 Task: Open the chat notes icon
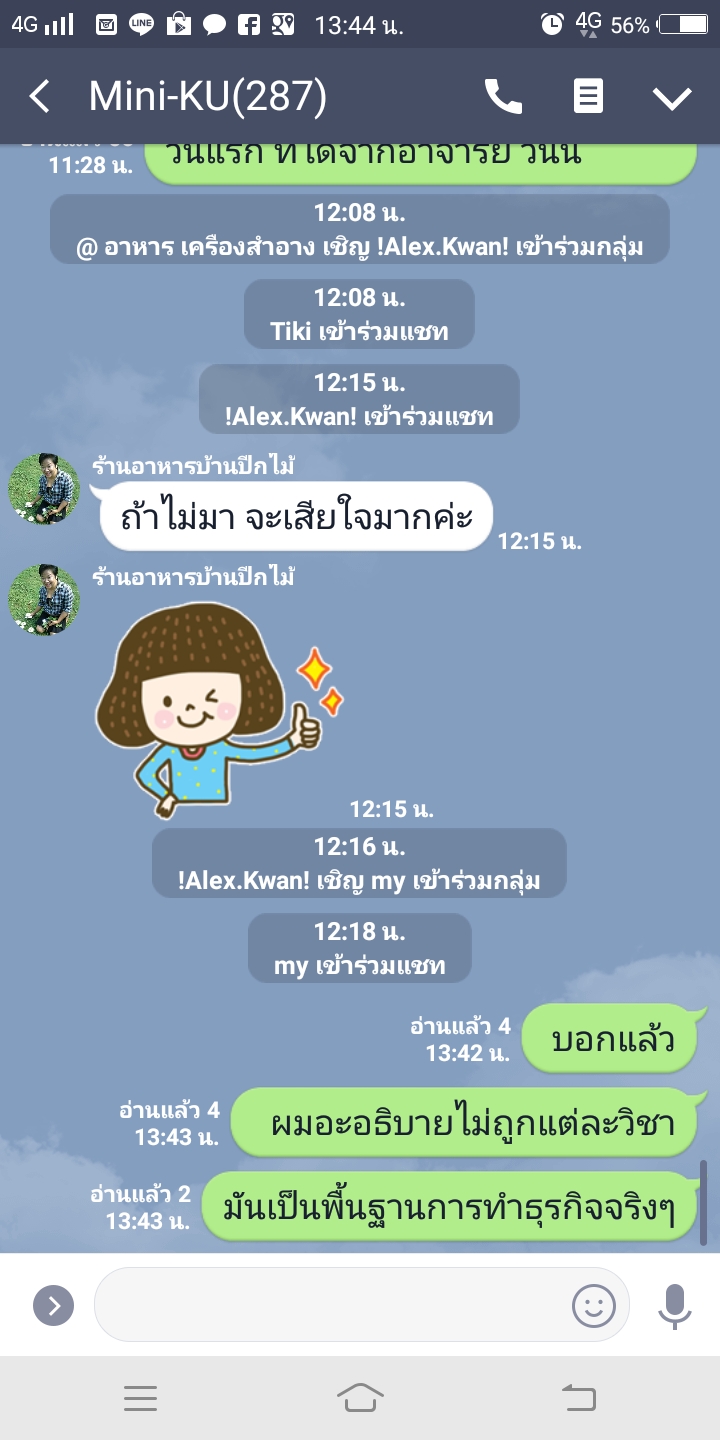[588, 97]
